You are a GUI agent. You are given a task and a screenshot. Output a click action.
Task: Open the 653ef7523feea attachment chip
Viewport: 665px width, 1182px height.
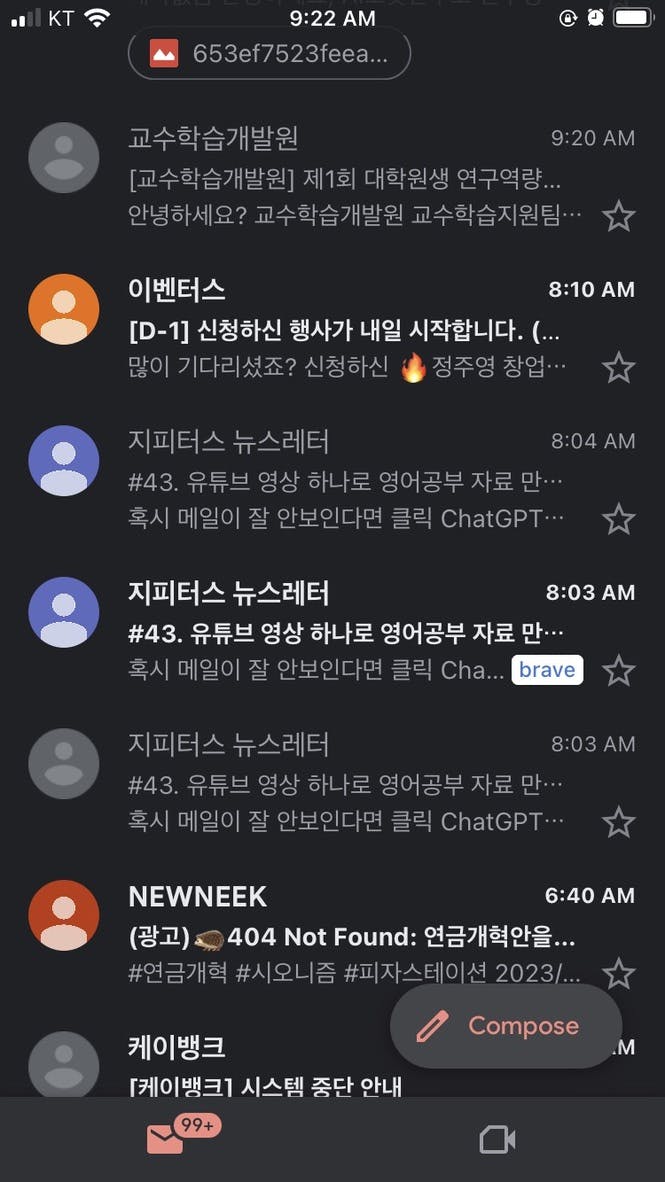coord(269,54)
